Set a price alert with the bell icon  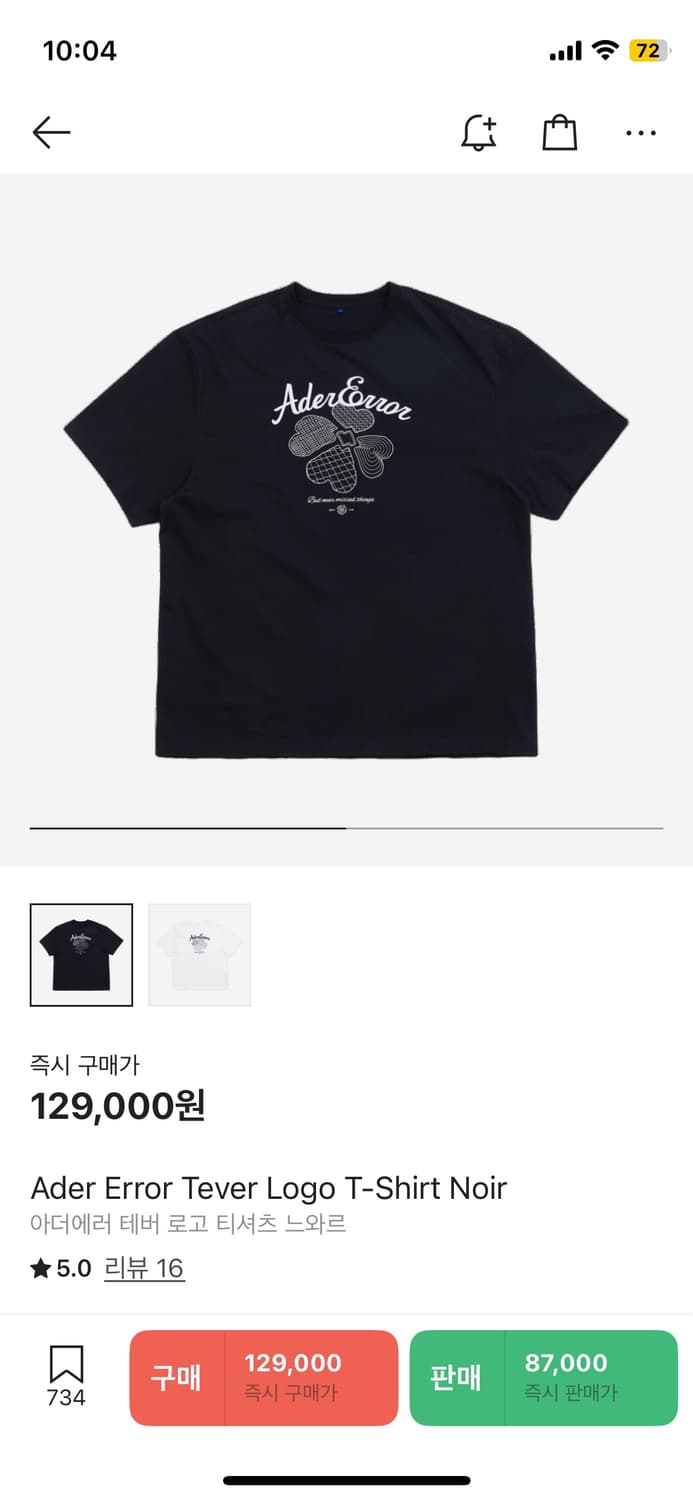point(479,132)
